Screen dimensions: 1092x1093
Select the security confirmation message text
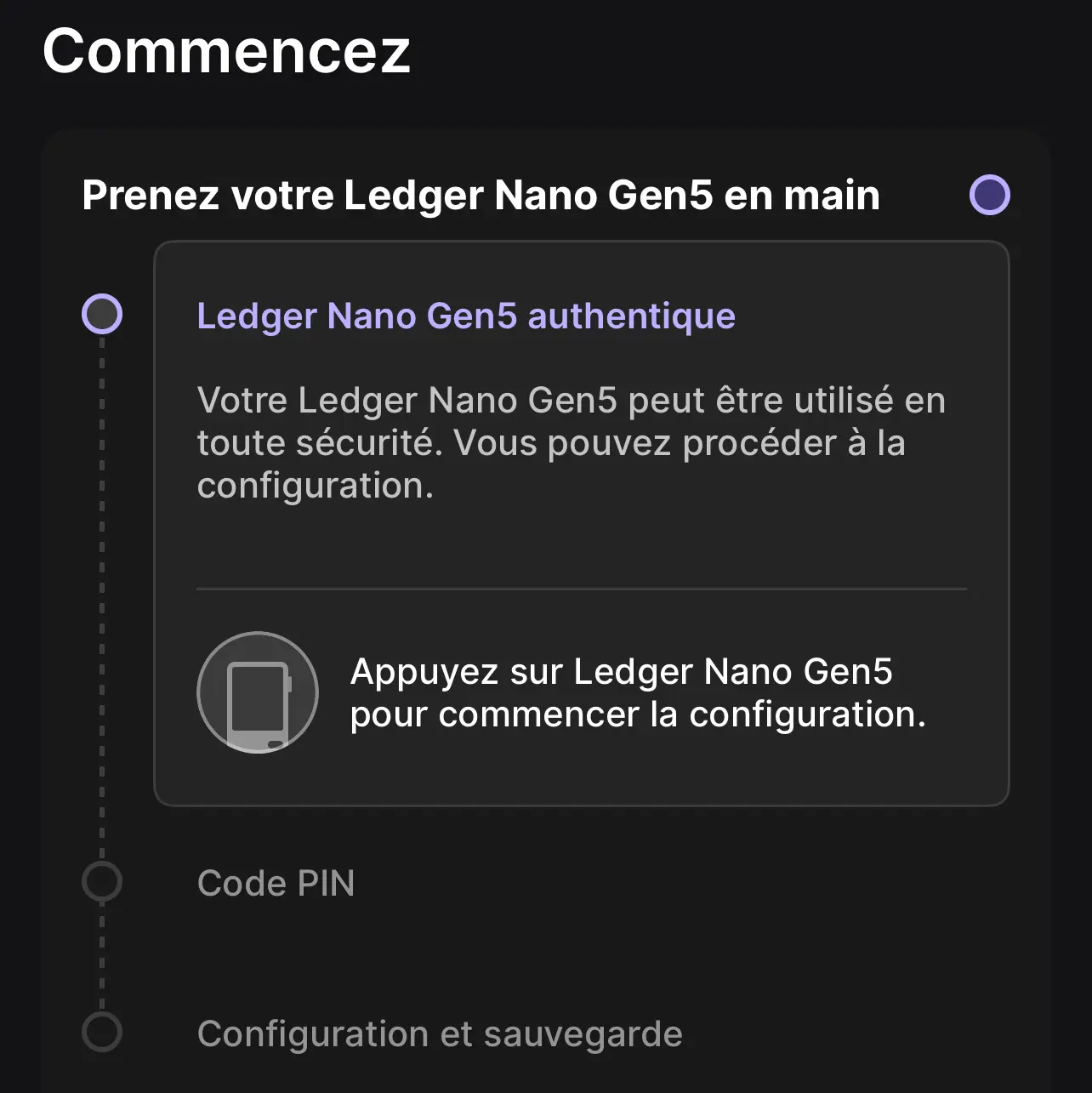pyautogui.click(x=570, y=442)
